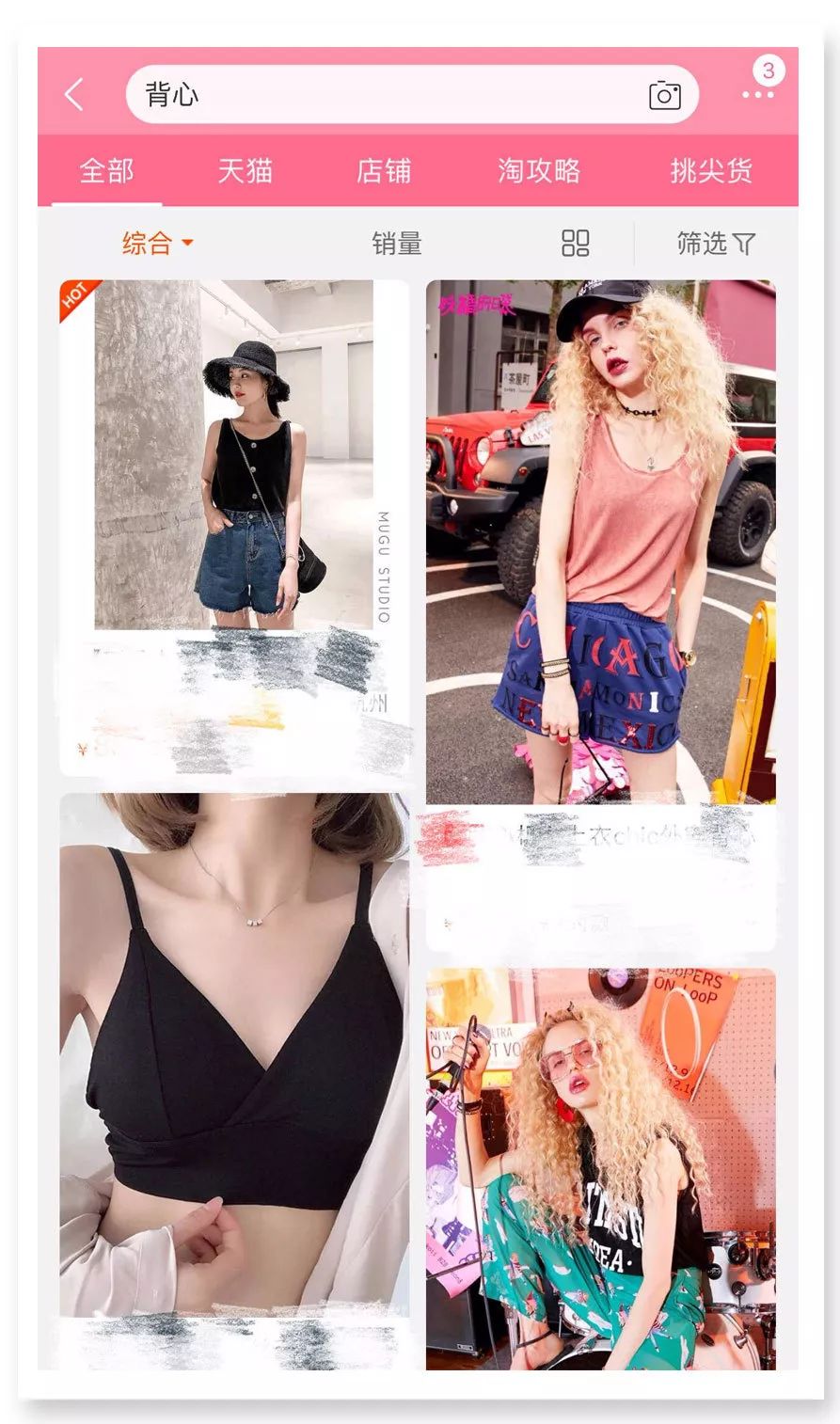This screenshot has height=1424, width=840.
Task: Expand the 综合 sort dropdown
Action: tap(157, 244)
